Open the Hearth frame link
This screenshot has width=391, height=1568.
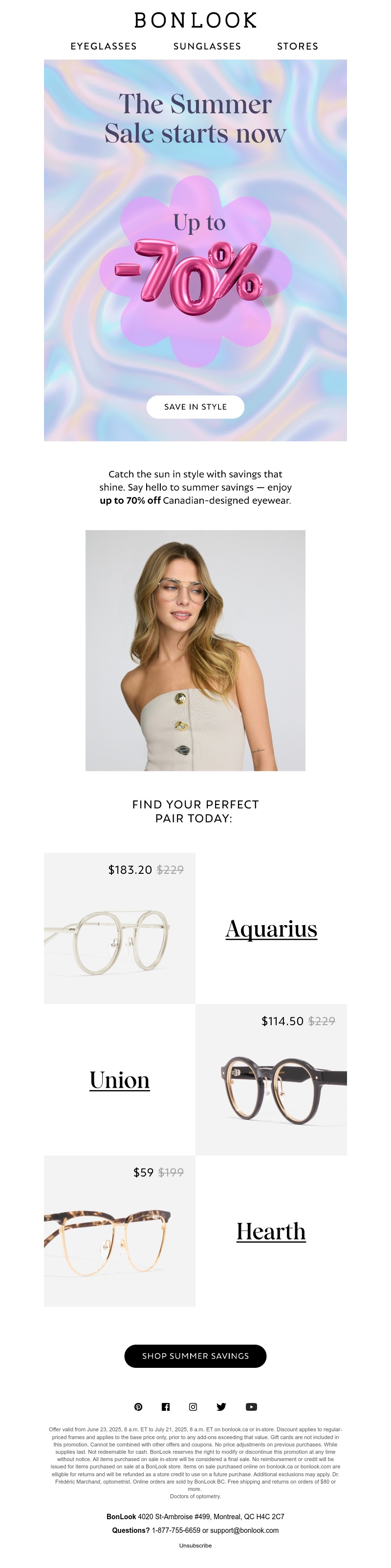tap(271, 1231)
